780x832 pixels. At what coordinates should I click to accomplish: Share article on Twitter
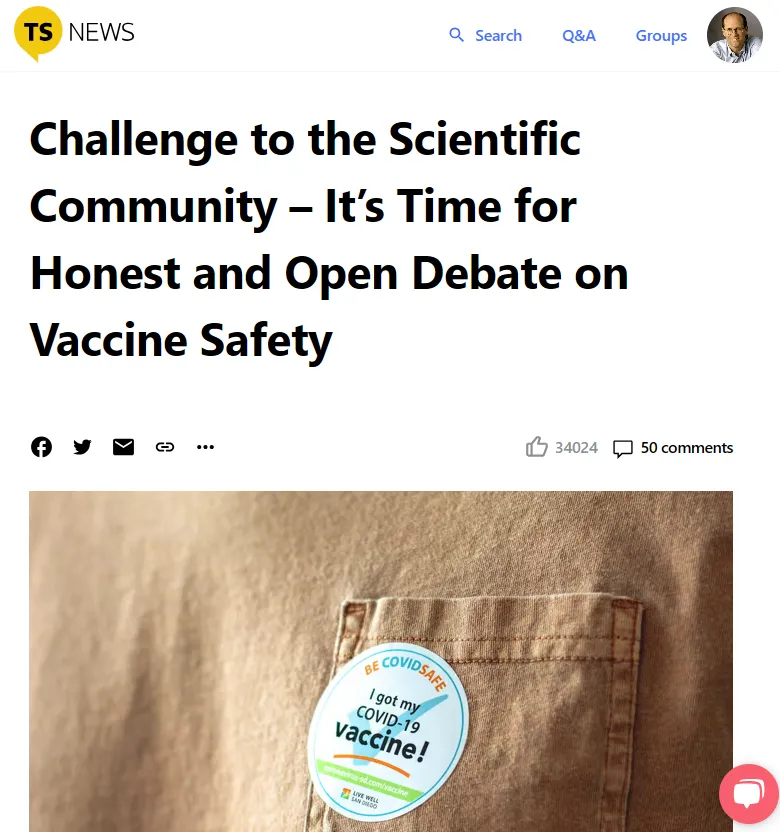82,447
